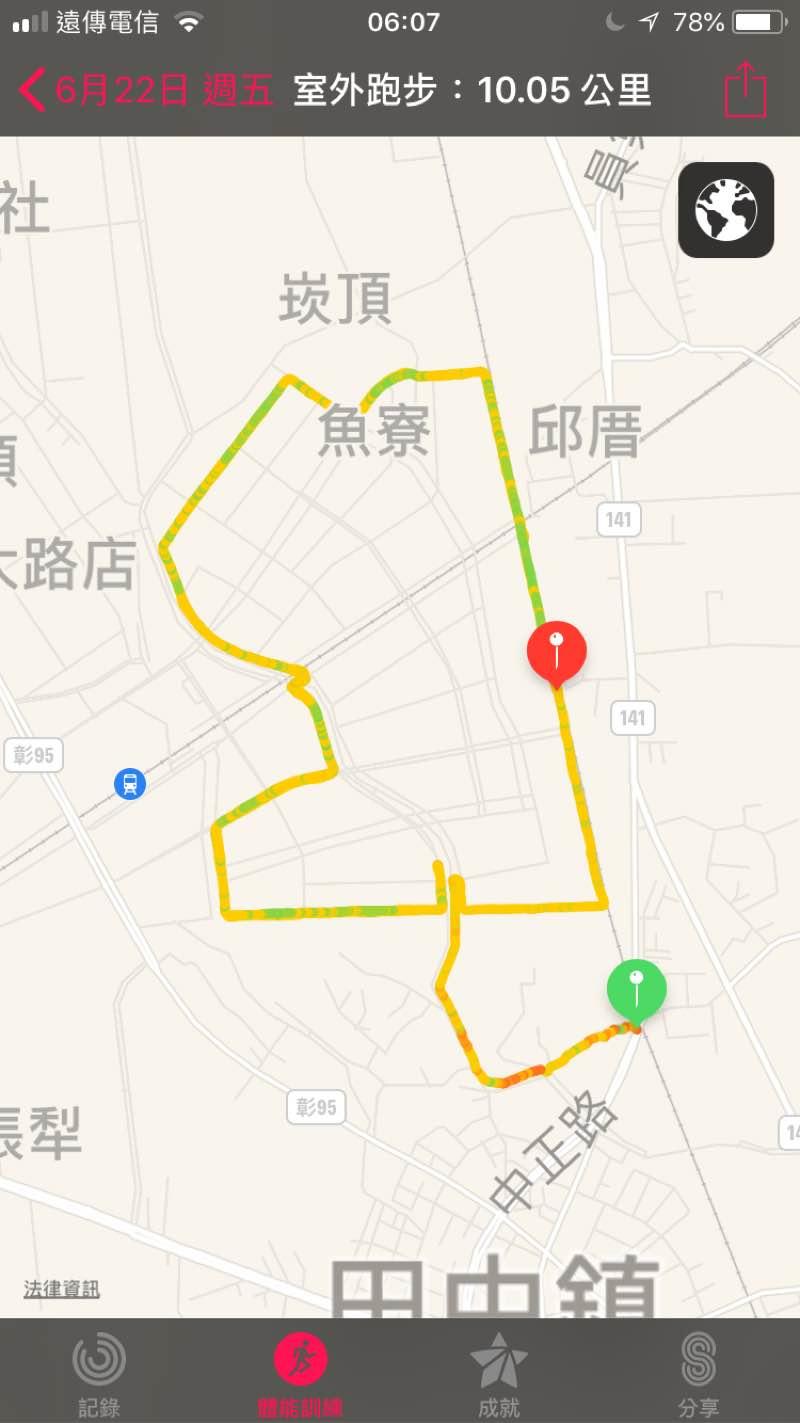Tap the train station marker on map
Viewport: 800px width, 1423px height.
130,783
